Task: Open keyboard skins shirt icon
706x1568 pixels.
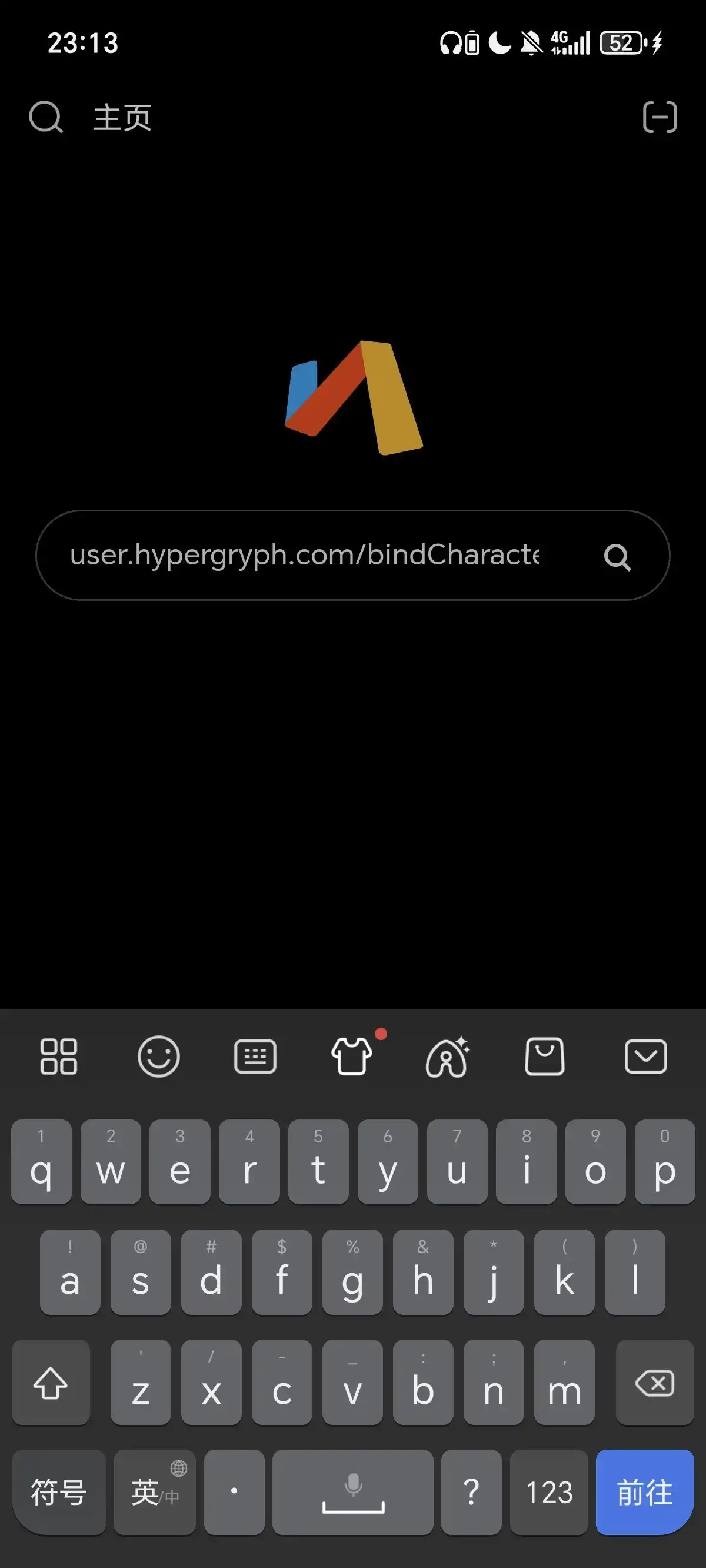Action: (352, 1057)
